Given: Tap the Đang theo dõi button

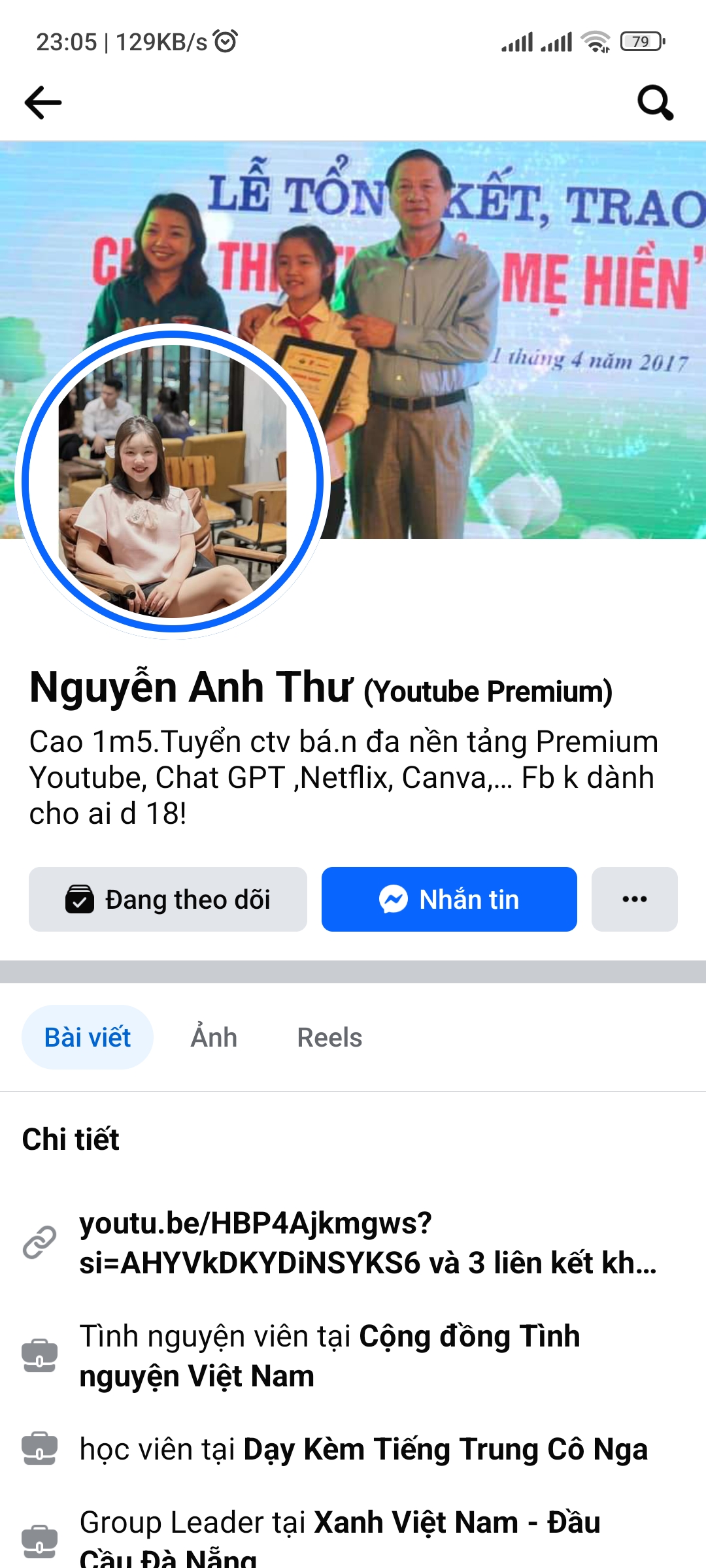Looking at the screenshot, I should [168, 900].
